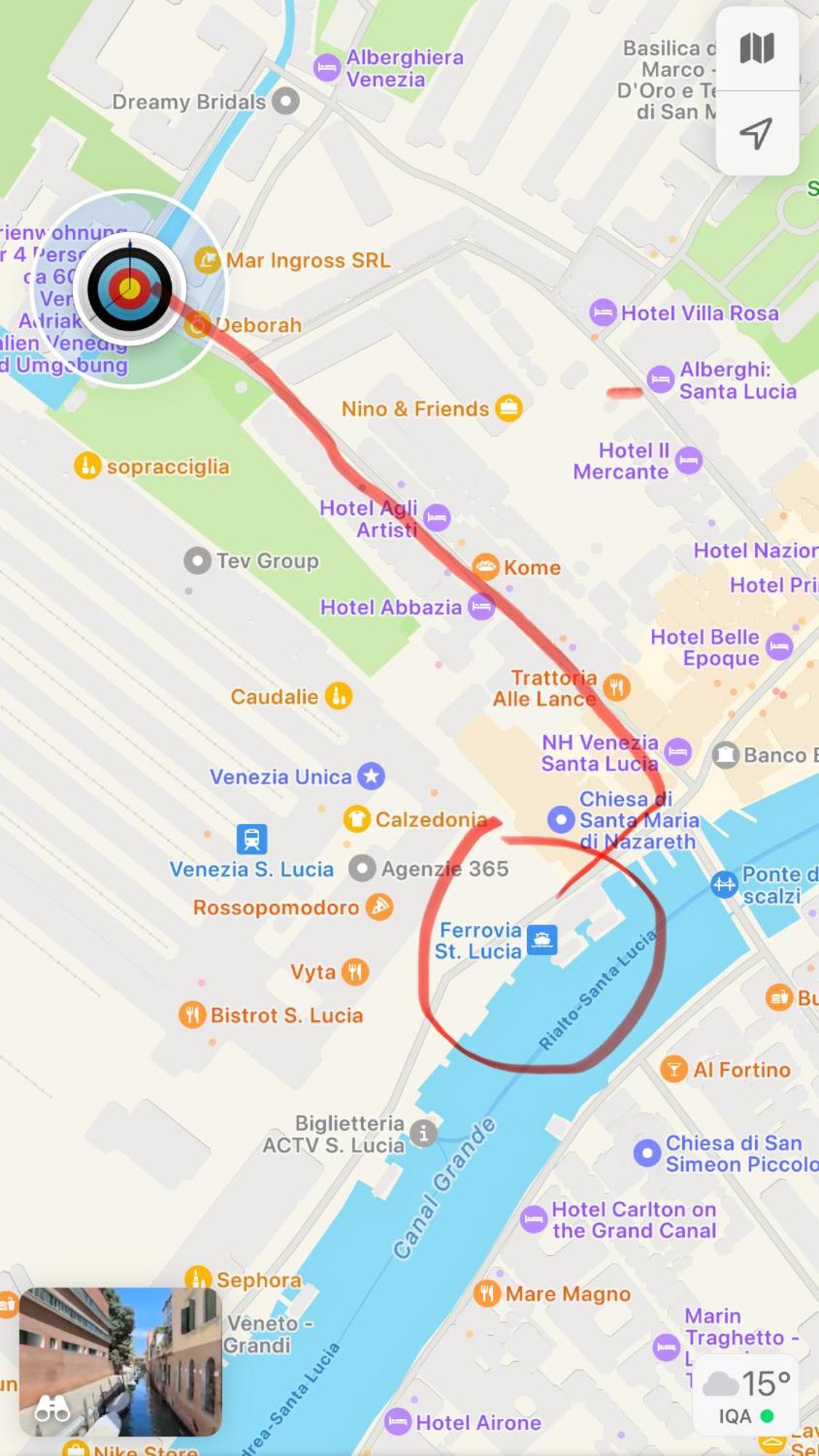Open the Venezia Unica point of interest
The height and width of the screenshot is (1456, 819).
[371, 776]
